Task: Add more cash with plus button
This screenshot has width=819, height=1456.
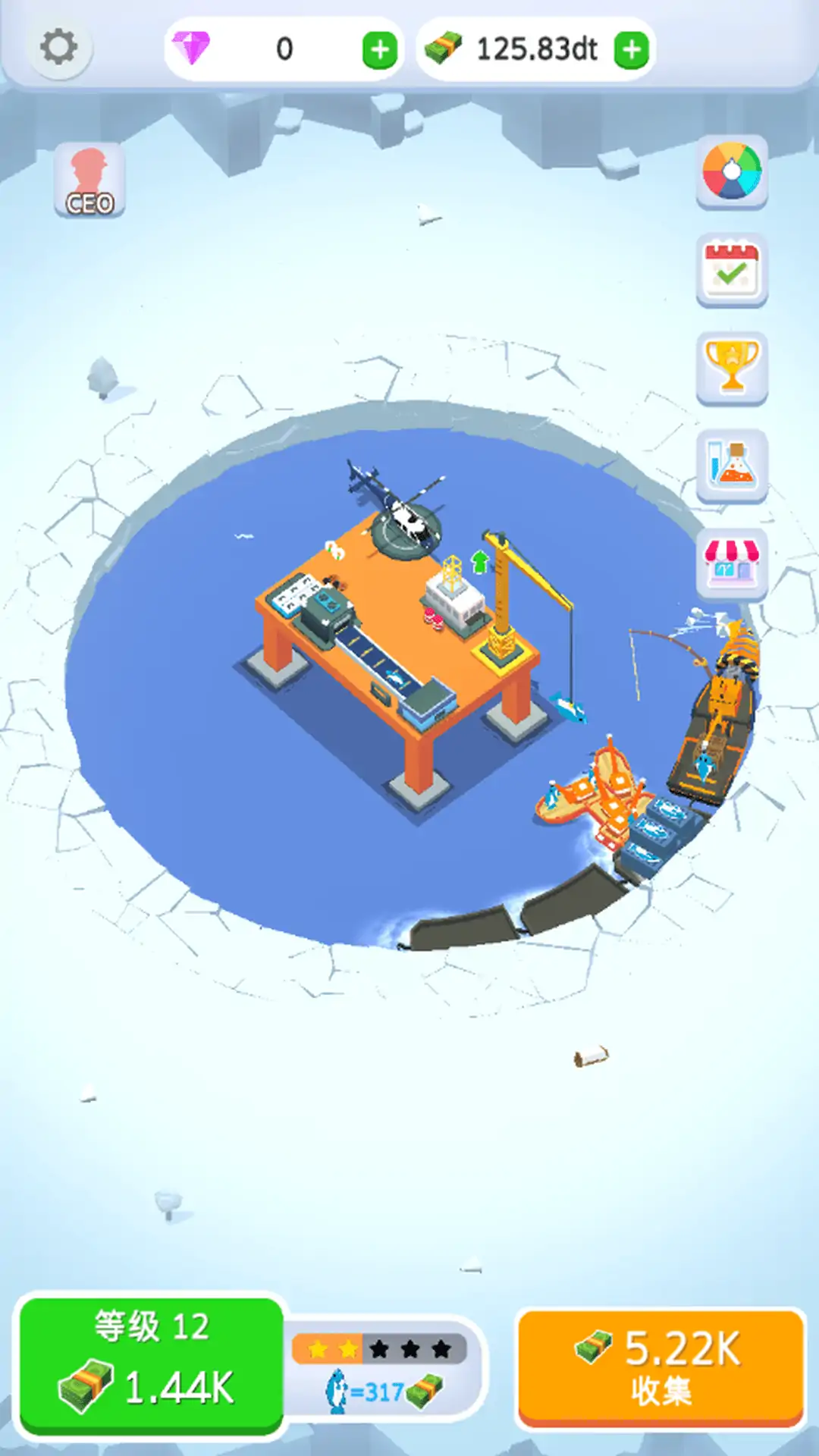Action: click(632, 50)
